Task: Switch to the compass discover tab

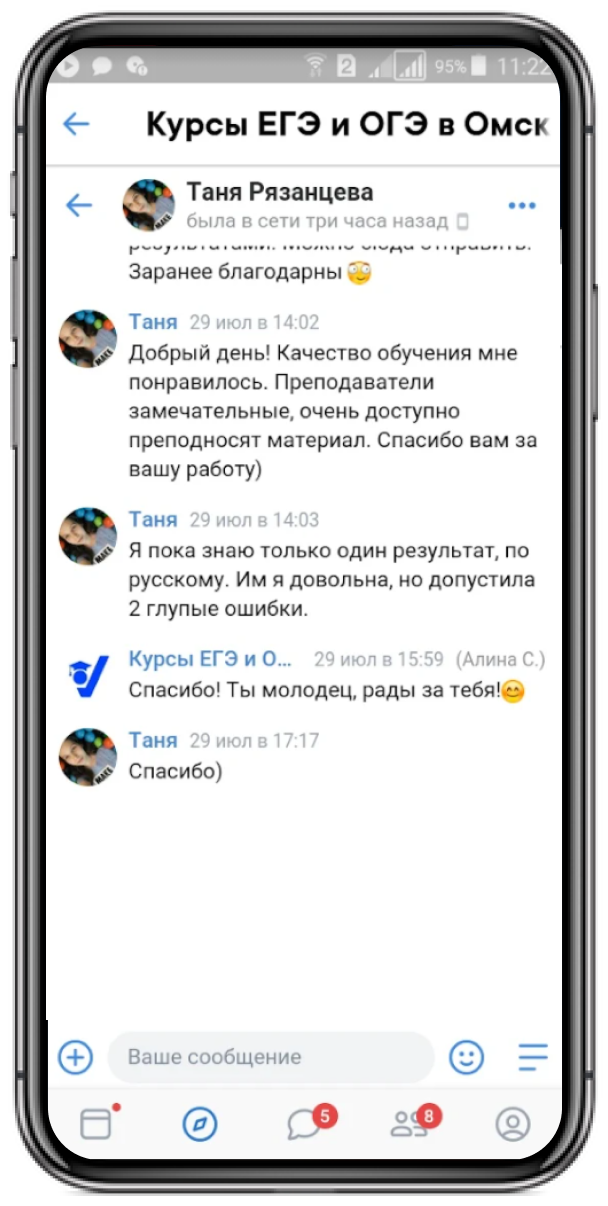Action: 200,1124
